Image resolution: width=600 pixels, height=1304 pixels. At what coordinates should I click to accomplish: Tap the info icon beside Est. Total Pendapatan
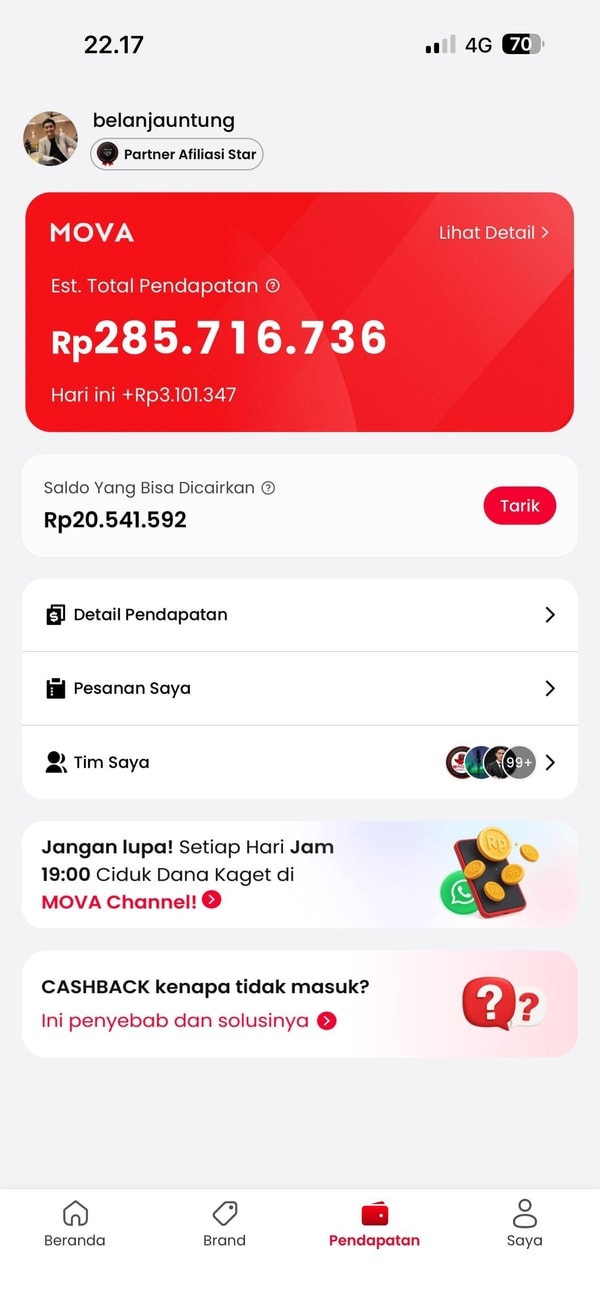point(273,286)
